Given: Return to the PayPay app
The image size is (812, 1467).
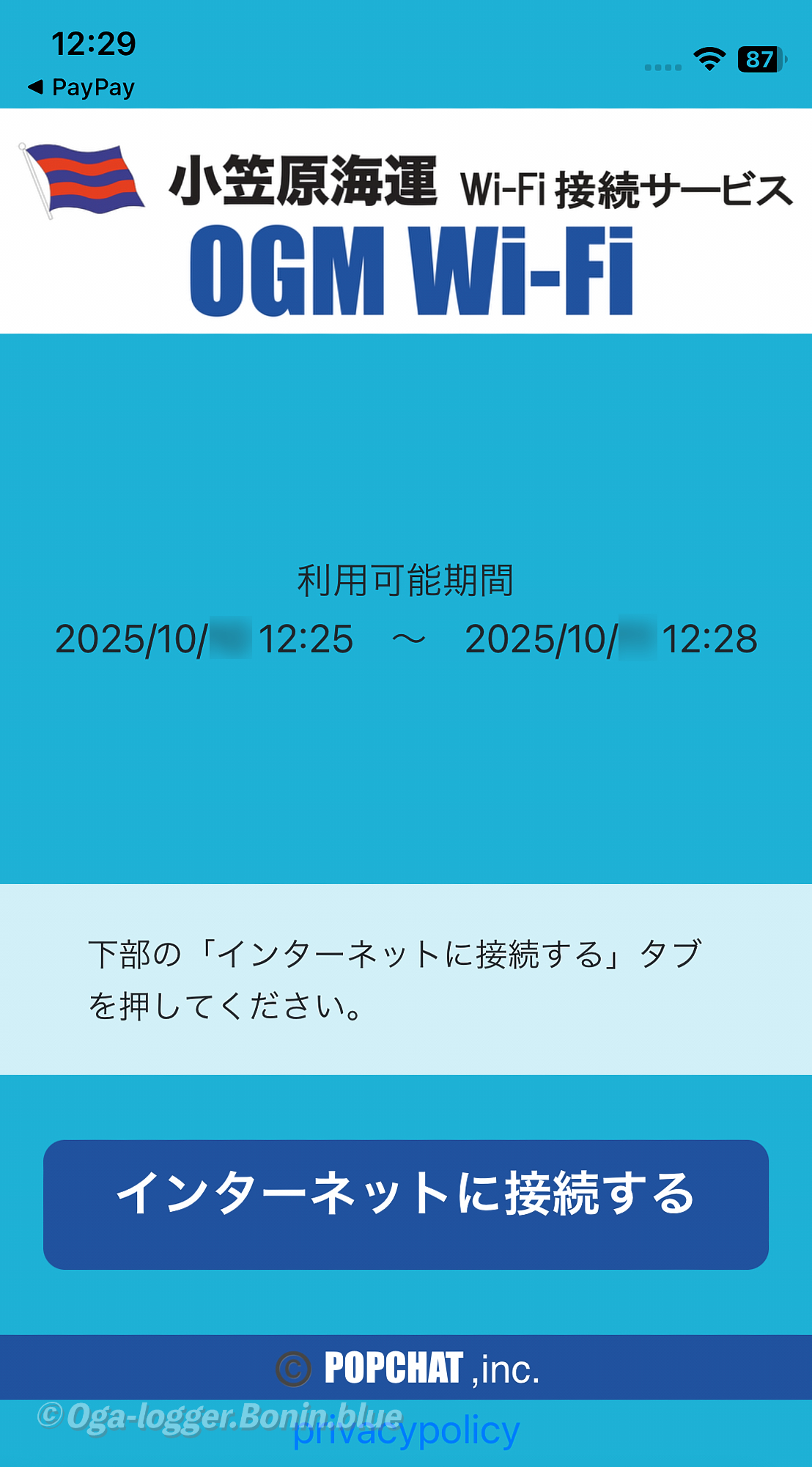Looking at the screenshot, I should click(x=81, y=87).
